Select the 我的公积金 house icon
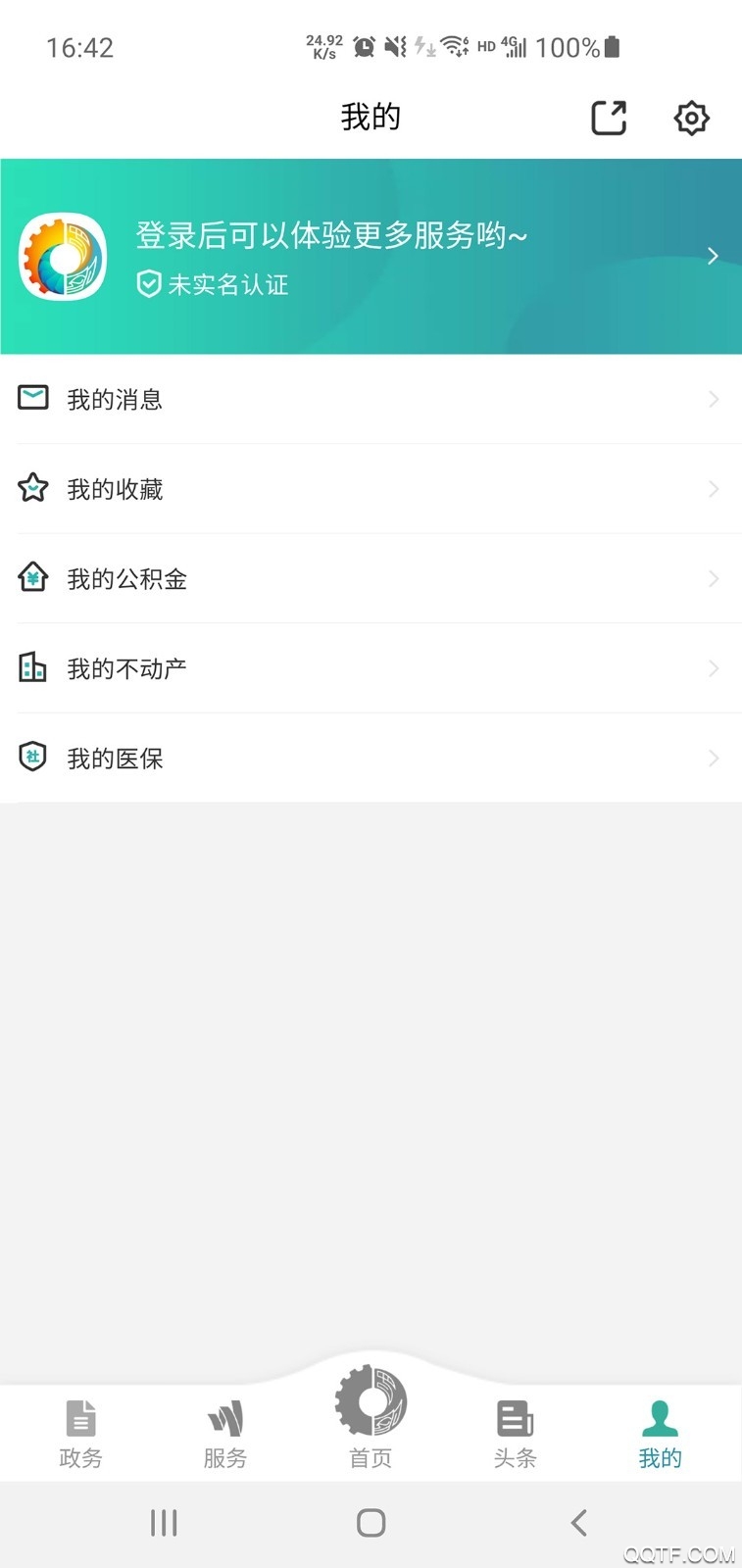This screenshot has width=742, height=1568. 33,578
